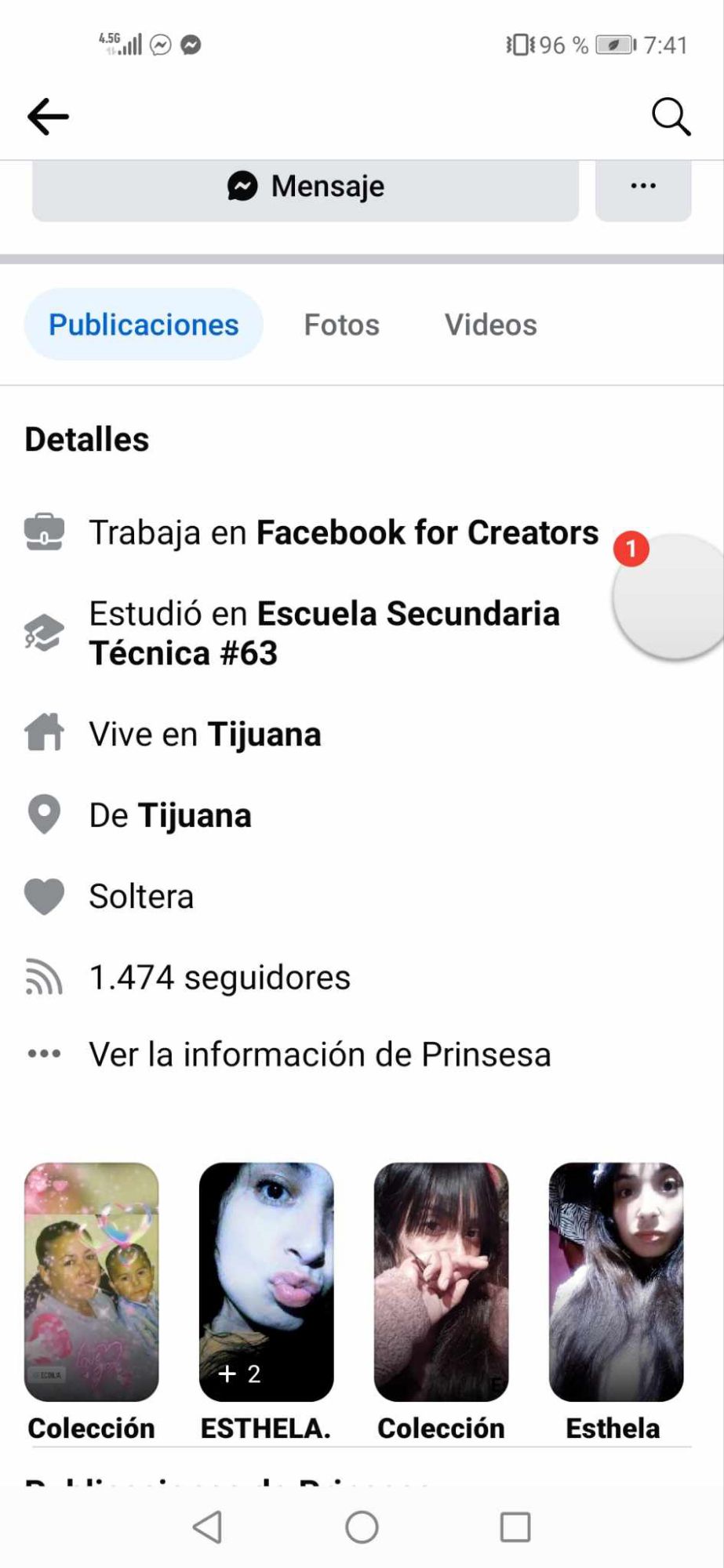Go back using the top arrow
724x1568 pixels.
pos(48,117)
